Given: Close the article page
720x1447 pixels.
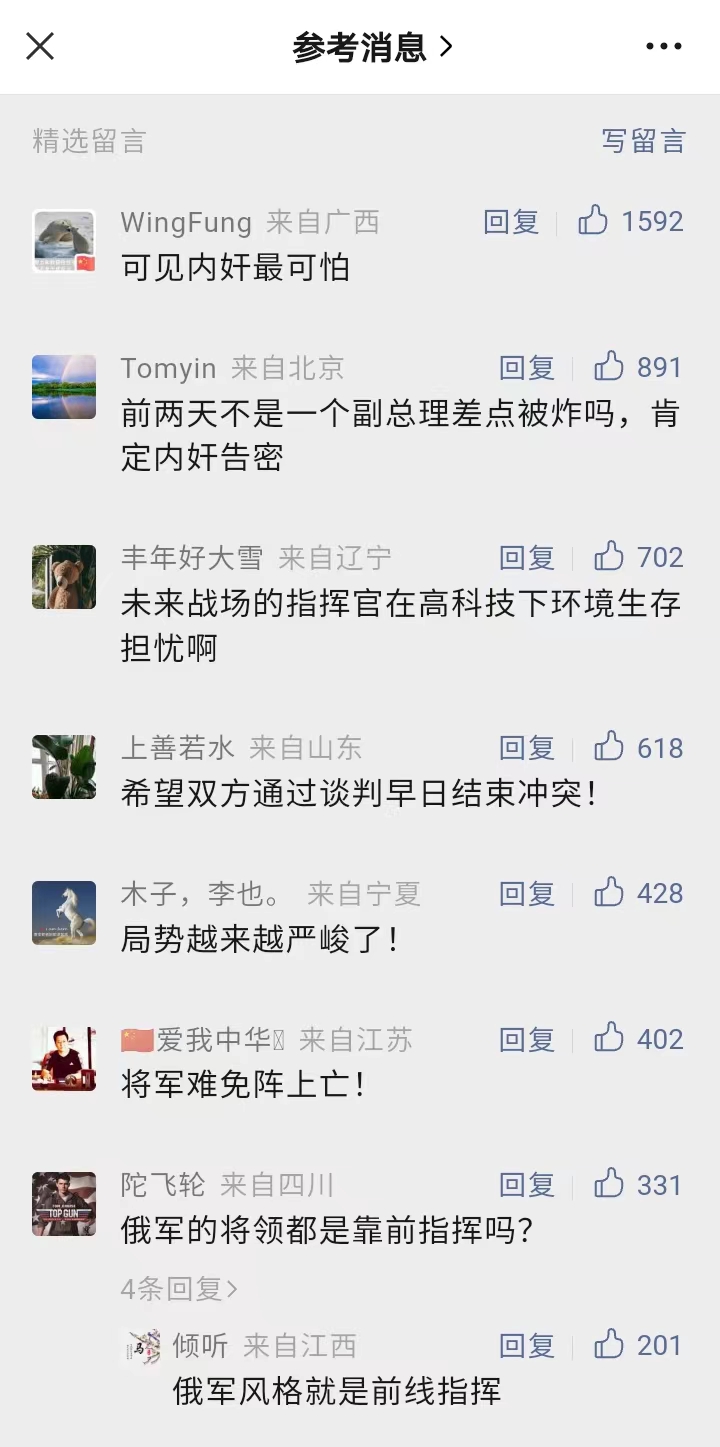Looking at the screenshot, I should 40,46.
